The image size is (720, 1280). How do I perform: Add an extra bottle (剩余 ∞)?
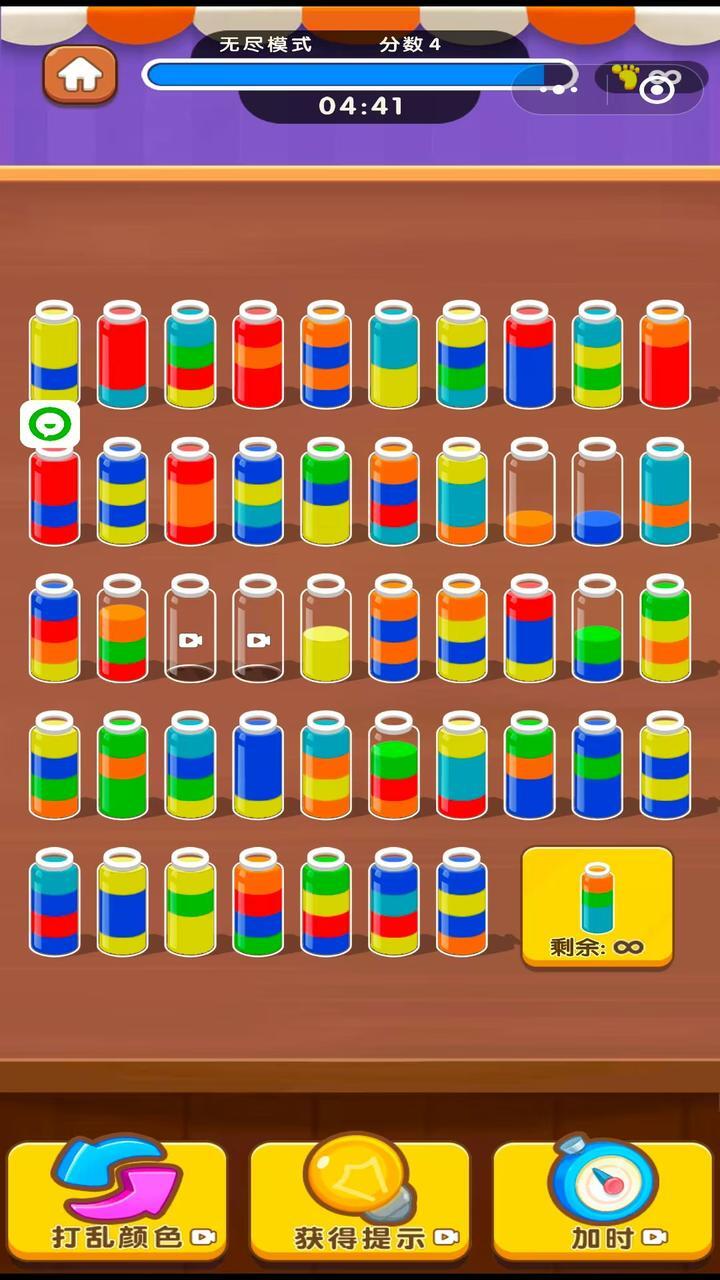point(597,907)
